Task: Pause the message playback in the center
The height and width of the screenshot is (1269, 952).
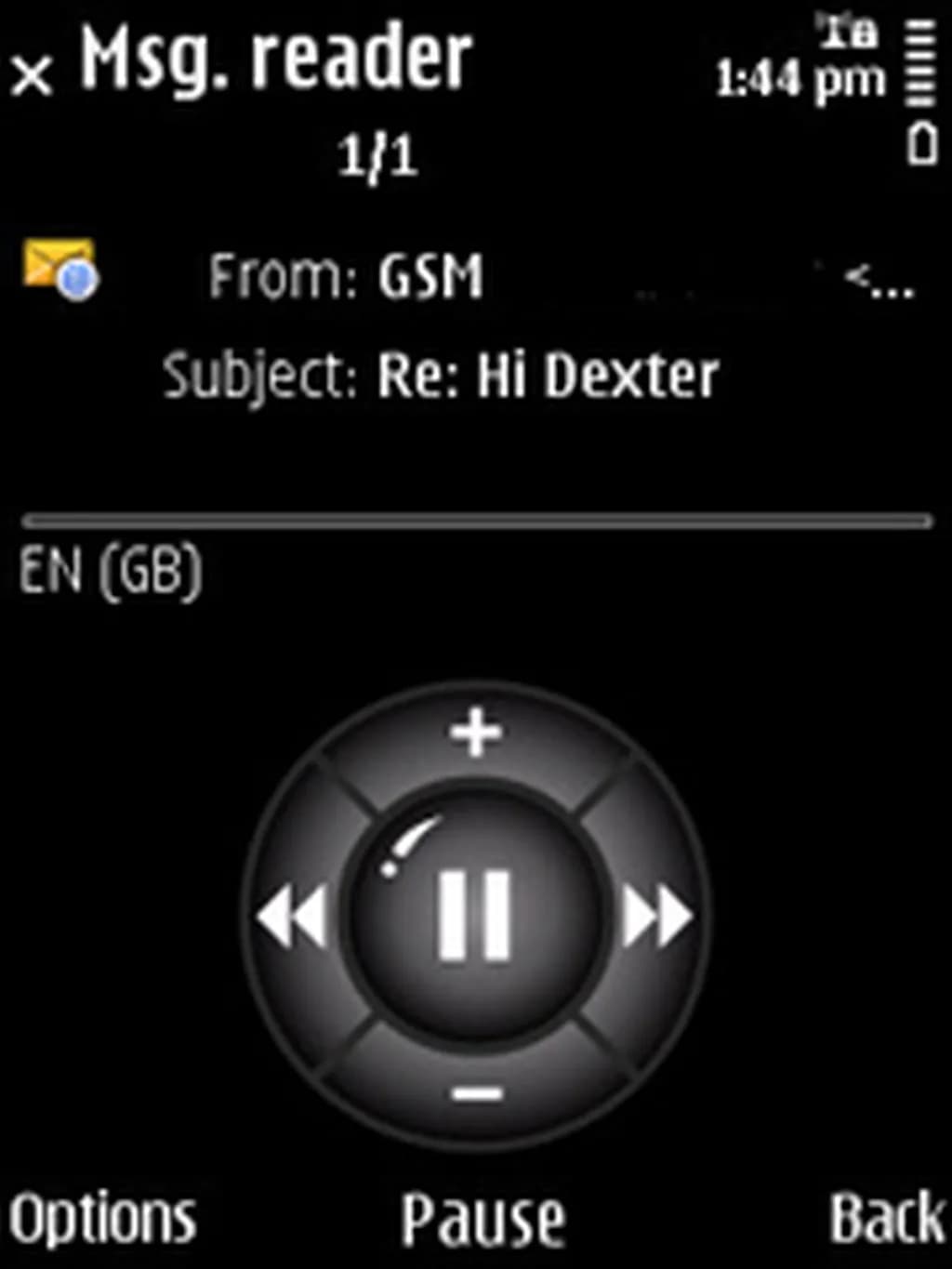Action: [x=475, y=916]
